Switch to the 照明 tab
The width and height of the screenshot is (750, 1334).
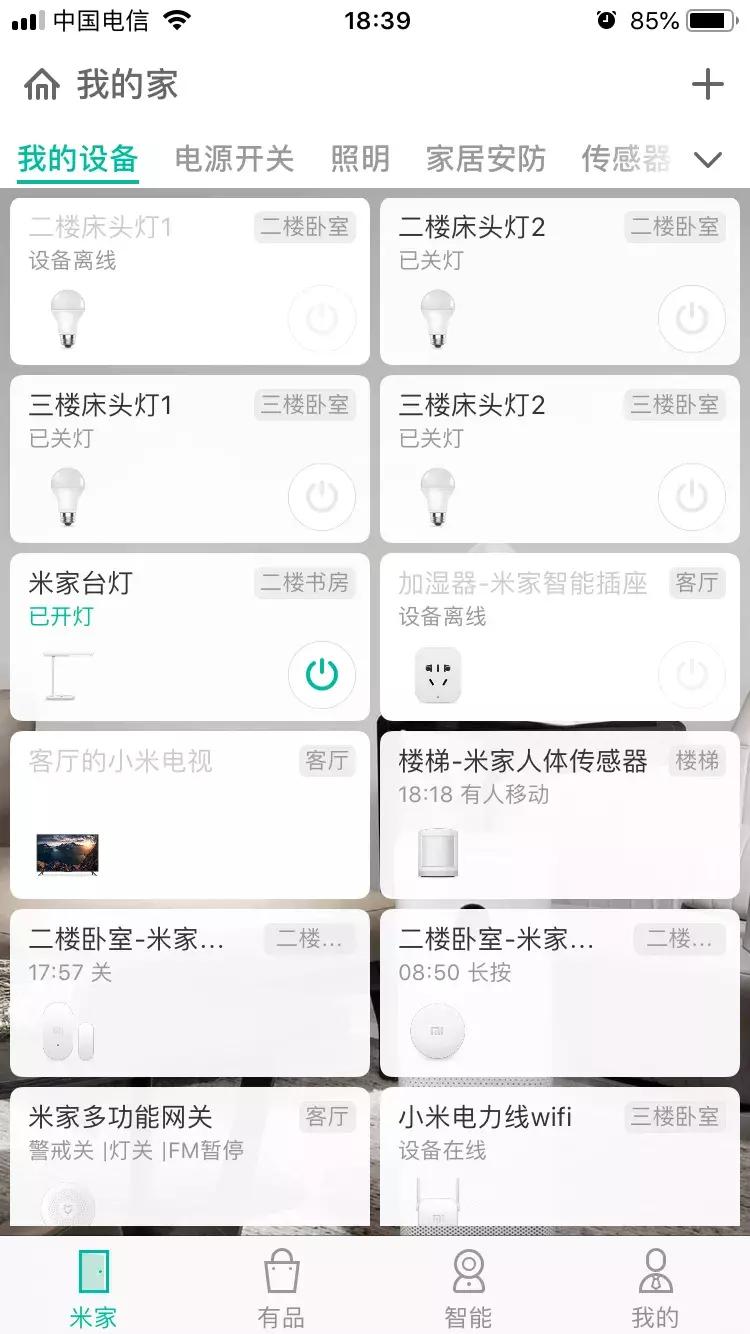tap(360, 158)
